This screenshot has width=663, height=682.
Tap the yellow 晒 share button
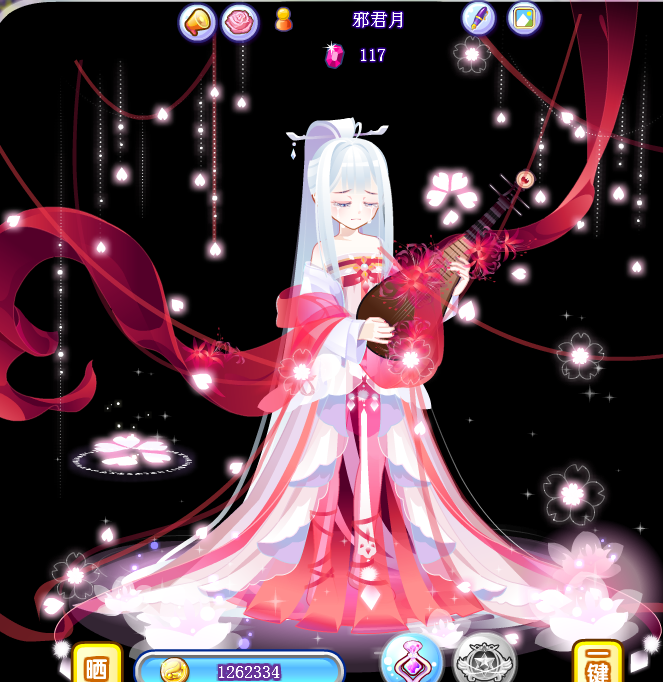tap(97, 664)
